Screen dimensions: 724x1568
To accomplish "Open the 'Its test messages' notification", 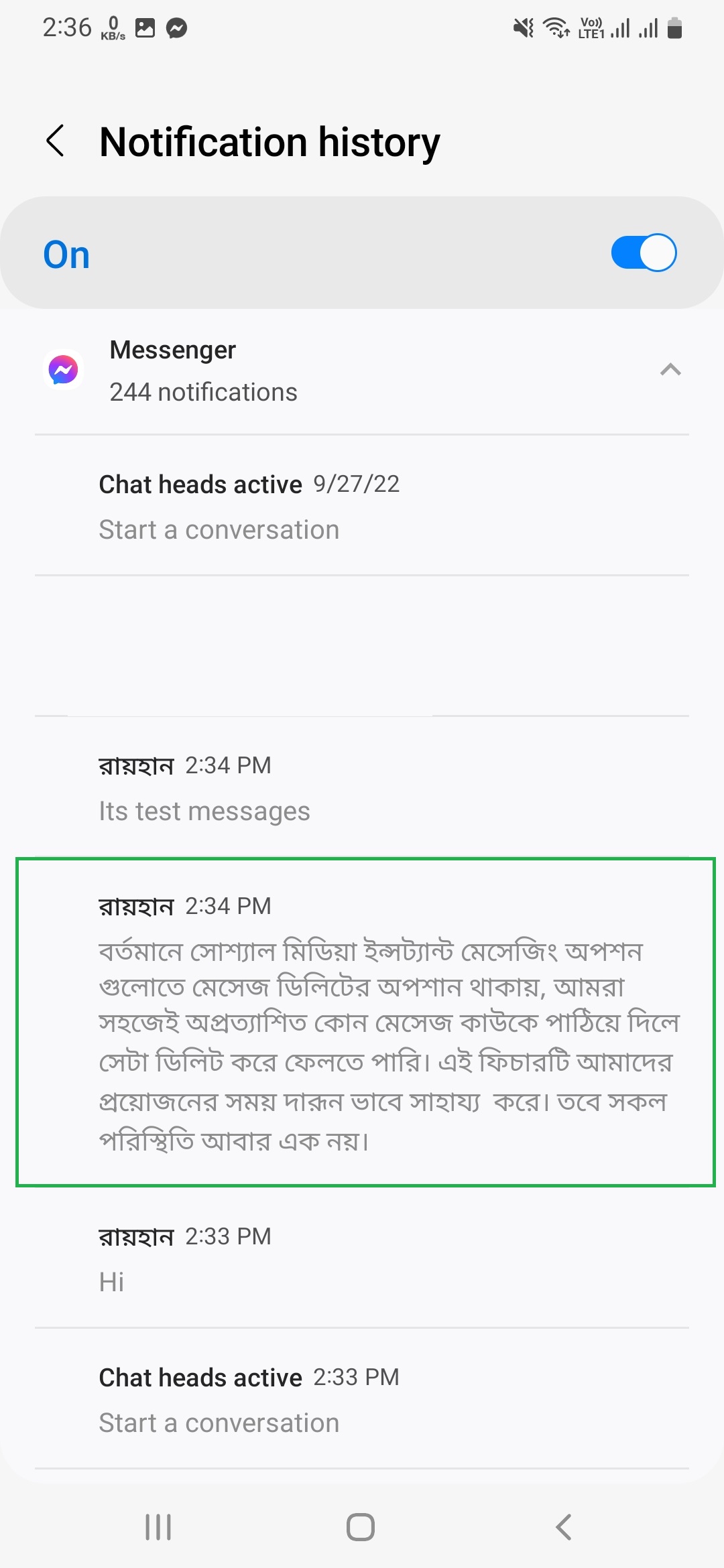I will pyautogui.click(x=362, y=788).
